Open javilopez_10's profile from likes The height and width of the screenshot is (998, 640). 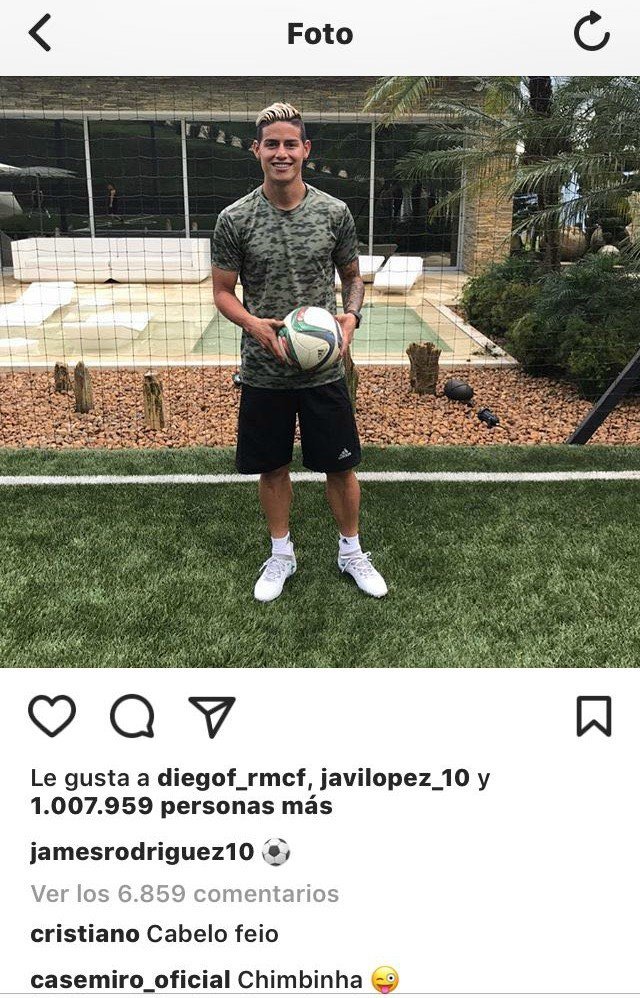402,778
